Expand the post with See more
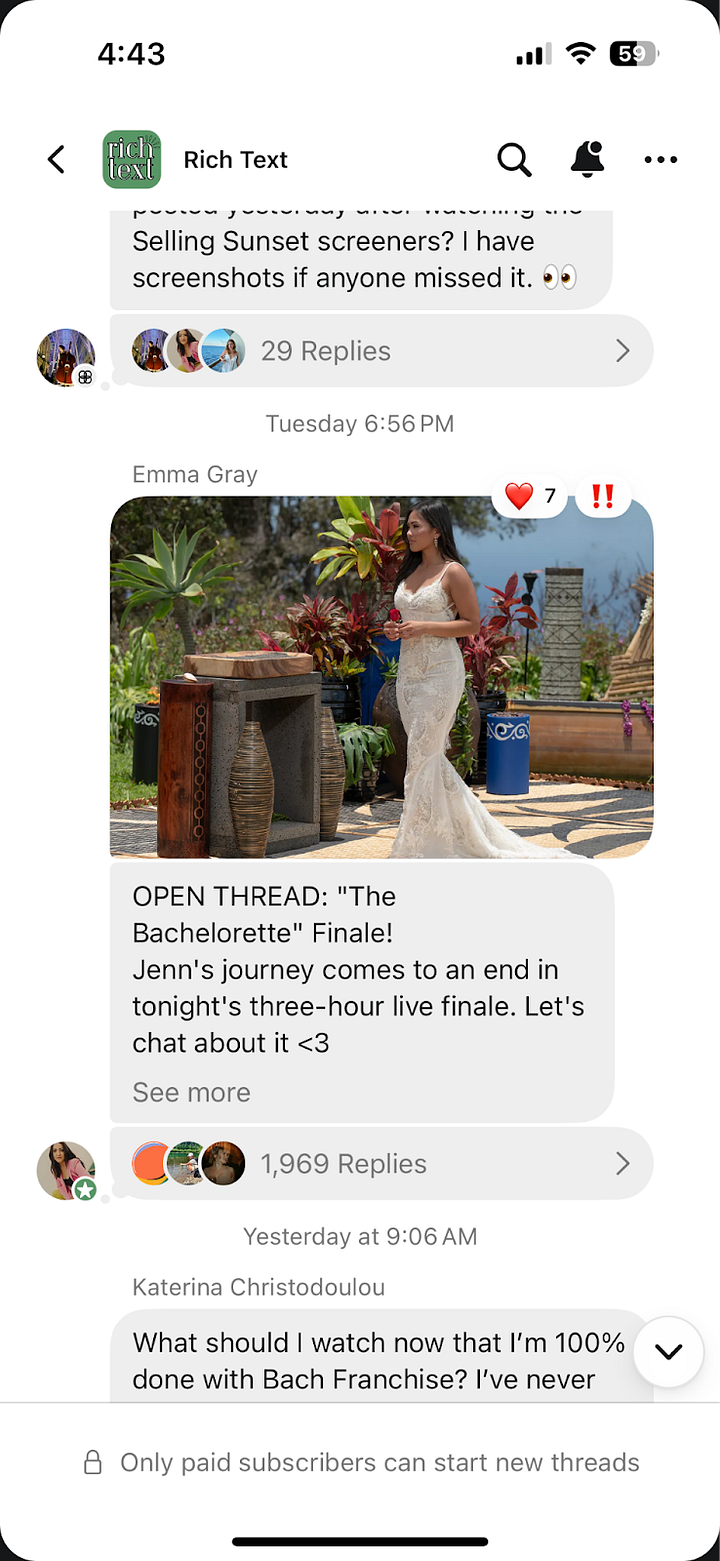This screenshot has height=1561, width=720. click(x=191, y=1092)
